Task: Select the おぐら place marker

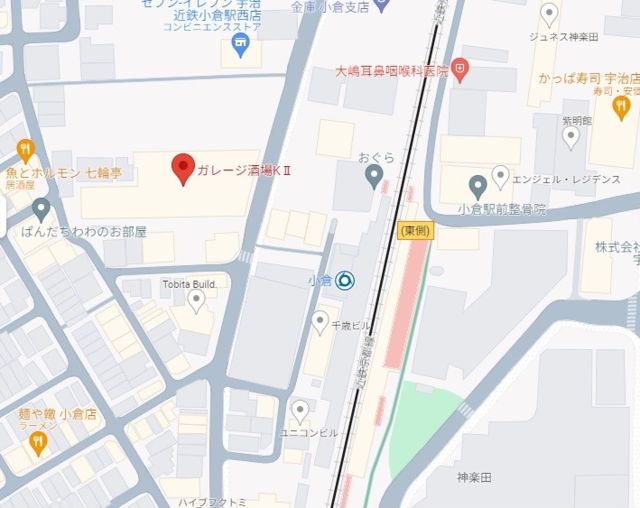Action: [x=374, y=178]
